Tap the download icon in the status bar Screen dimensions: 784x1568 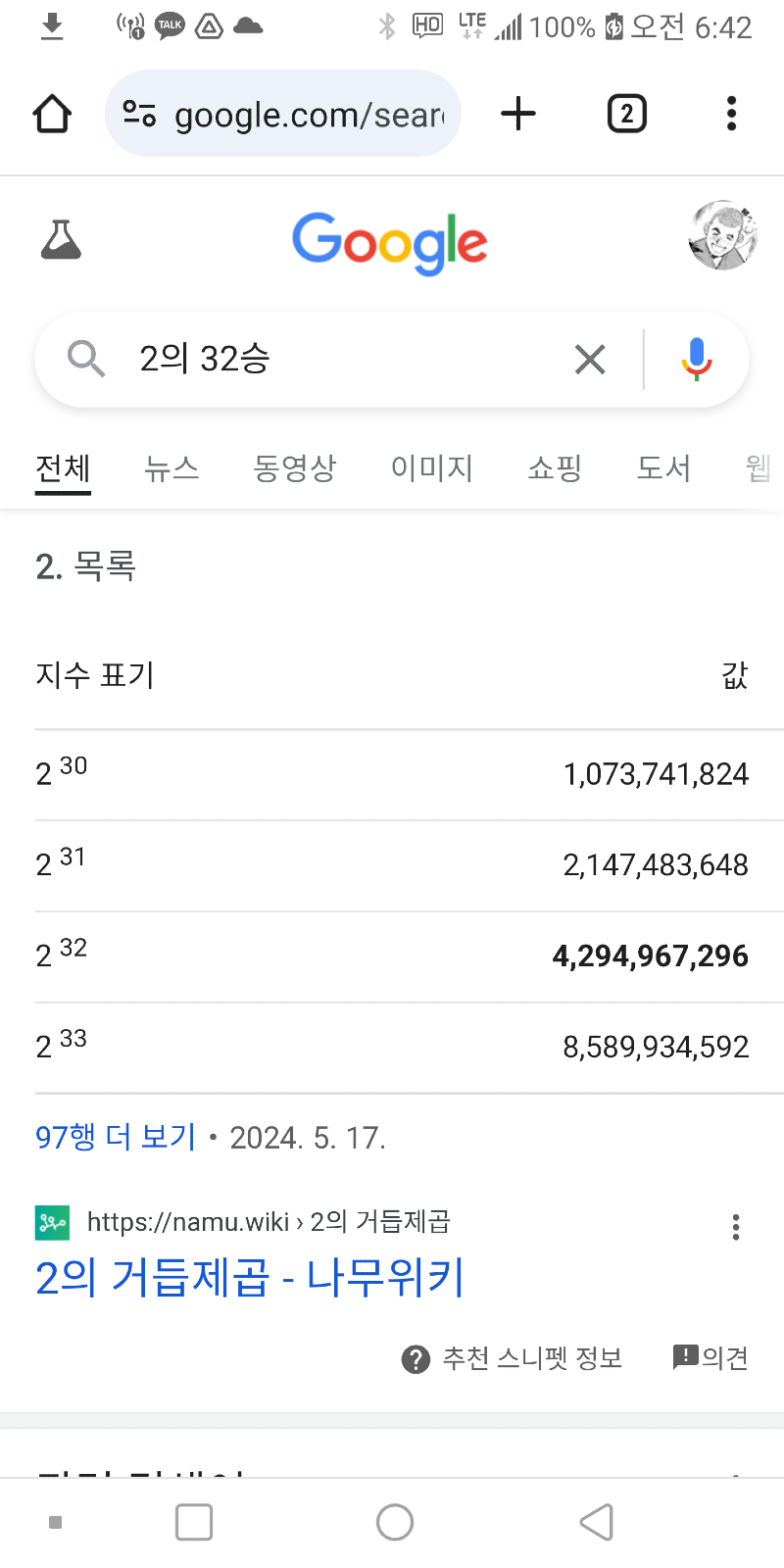tap(52, 26)
